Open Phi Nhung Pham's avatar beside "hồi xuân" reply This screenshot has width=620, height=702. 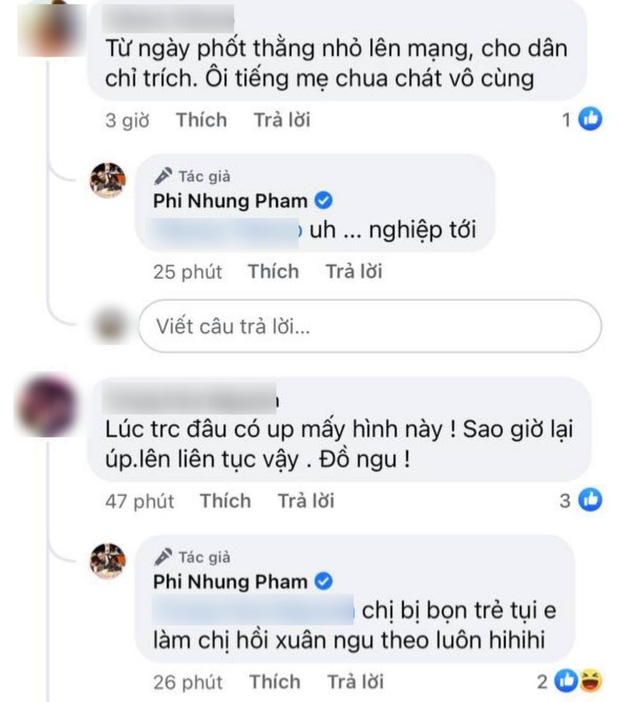(x=108, y=561)
